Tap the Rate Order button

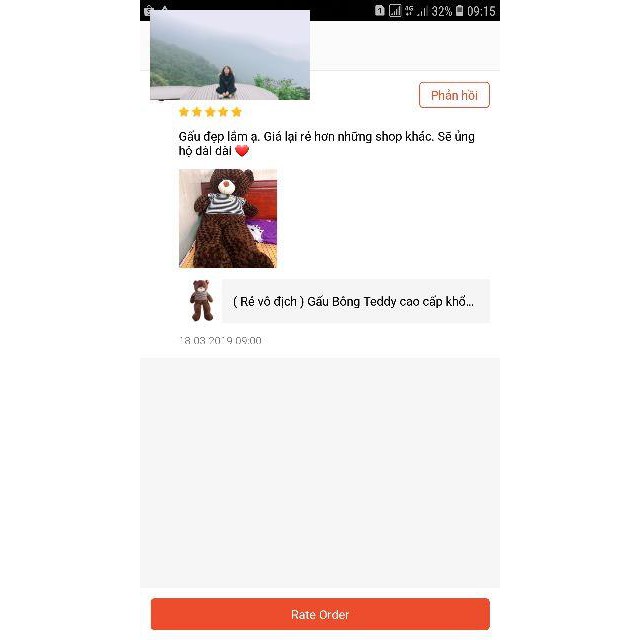(320, 614)
